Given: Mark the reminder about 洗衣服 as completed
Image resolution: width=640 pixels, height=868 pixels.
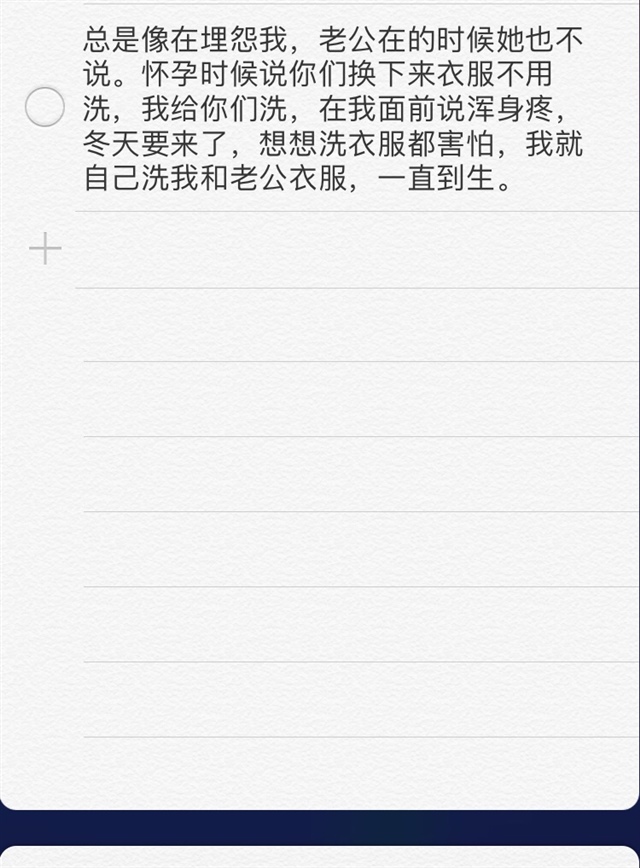Looking at the screenshot, I should pyautogui.click(x=45, y=107).
